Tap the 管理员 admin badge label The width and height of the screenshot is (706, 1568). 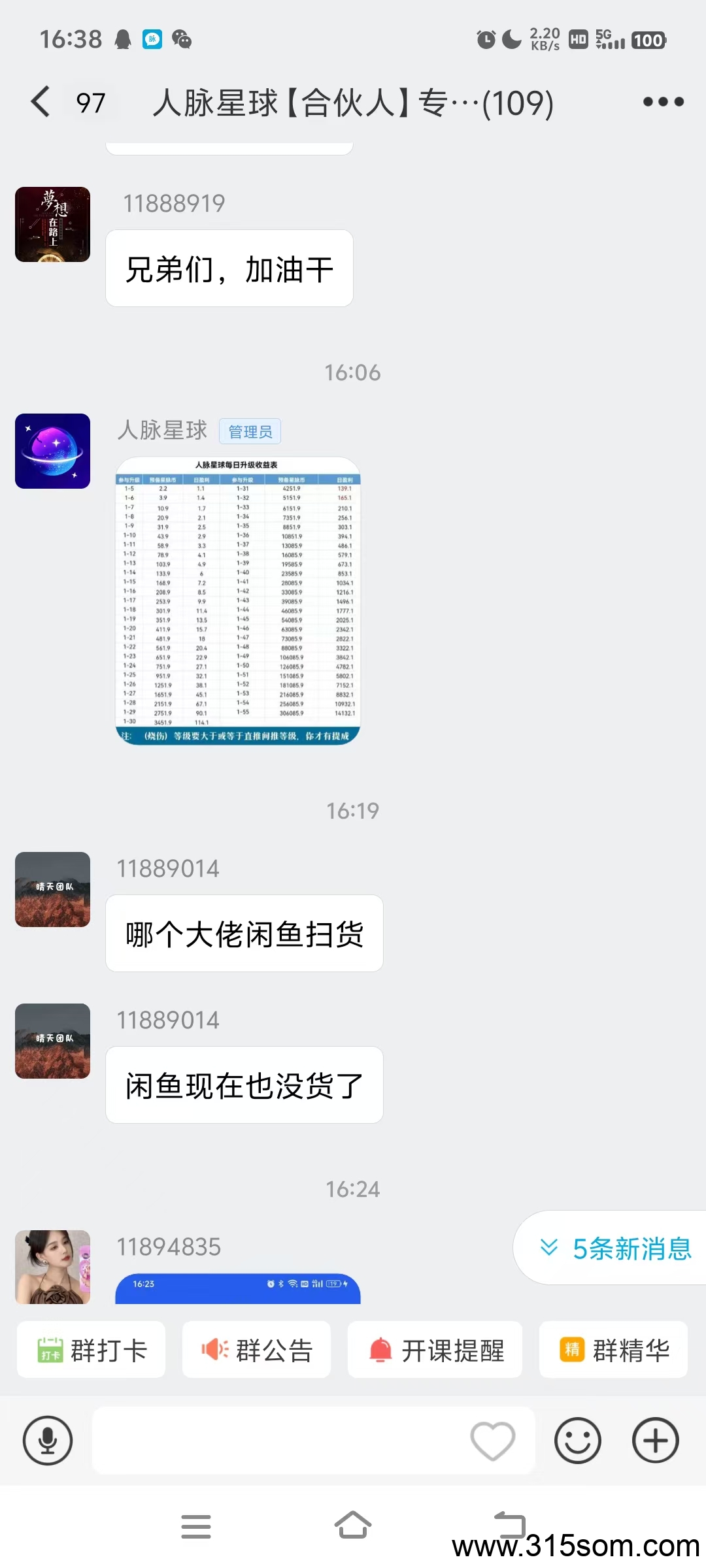pos(250,431)
